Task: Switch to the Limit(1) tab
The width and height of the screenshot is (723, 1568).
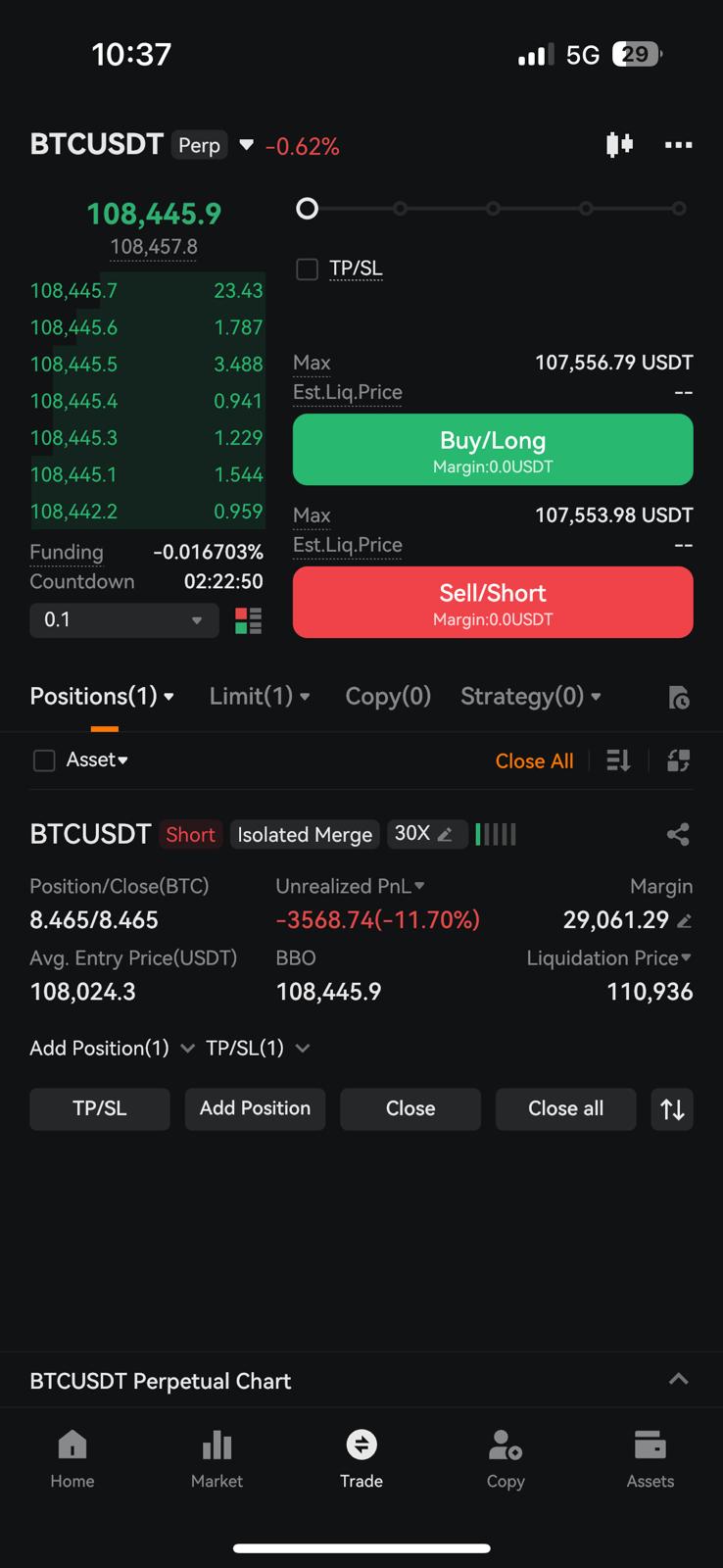Action: 260,696
